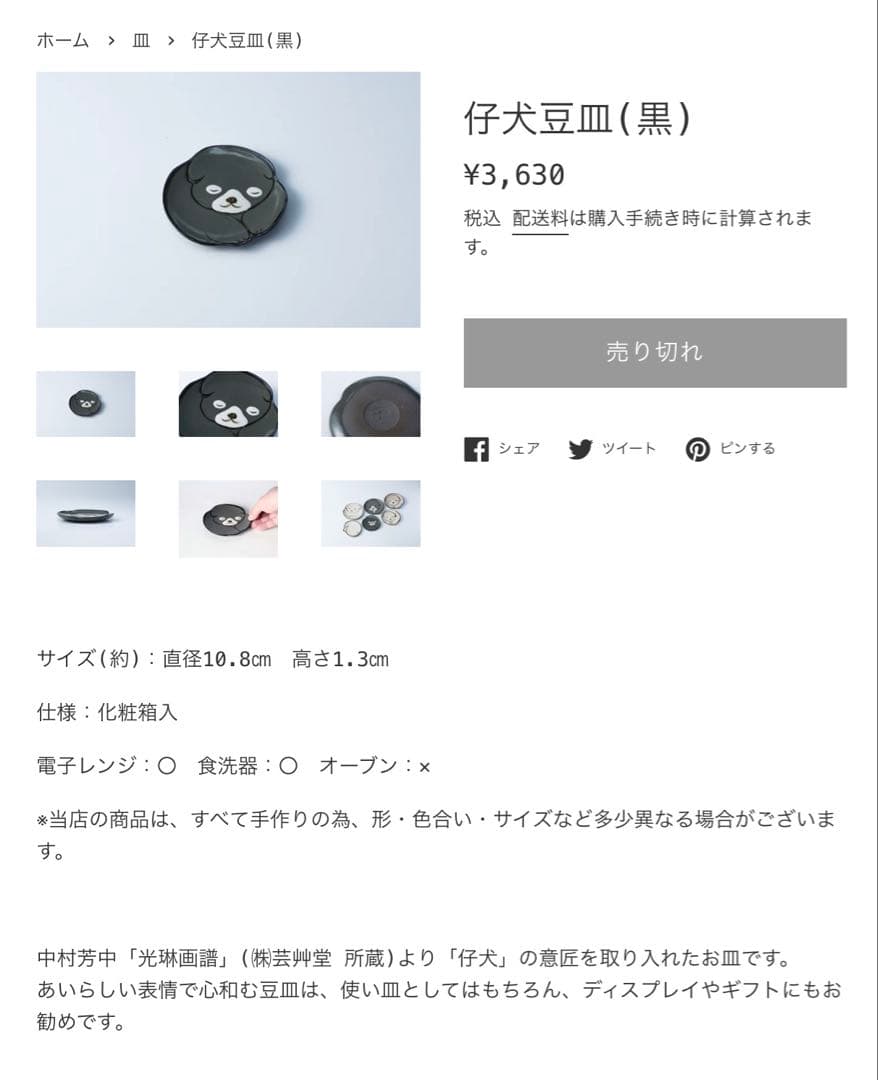Viewport: 878px width, 1080px height.
Task: Pin the product on Pinterest with ピンする
Action: [x=731, y=449]
